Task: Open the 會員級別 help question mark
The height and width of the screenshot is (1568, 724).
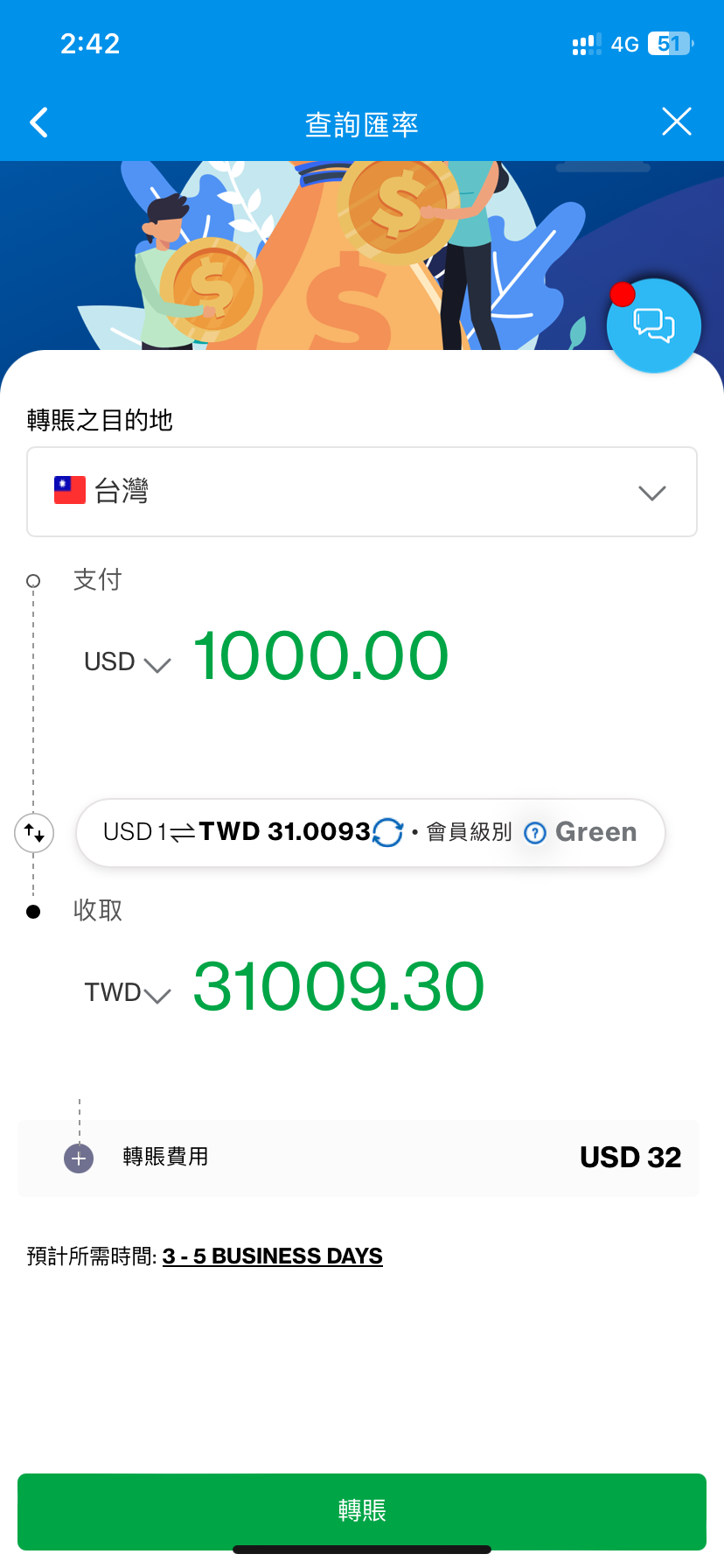Action: [x=534, y=833]
